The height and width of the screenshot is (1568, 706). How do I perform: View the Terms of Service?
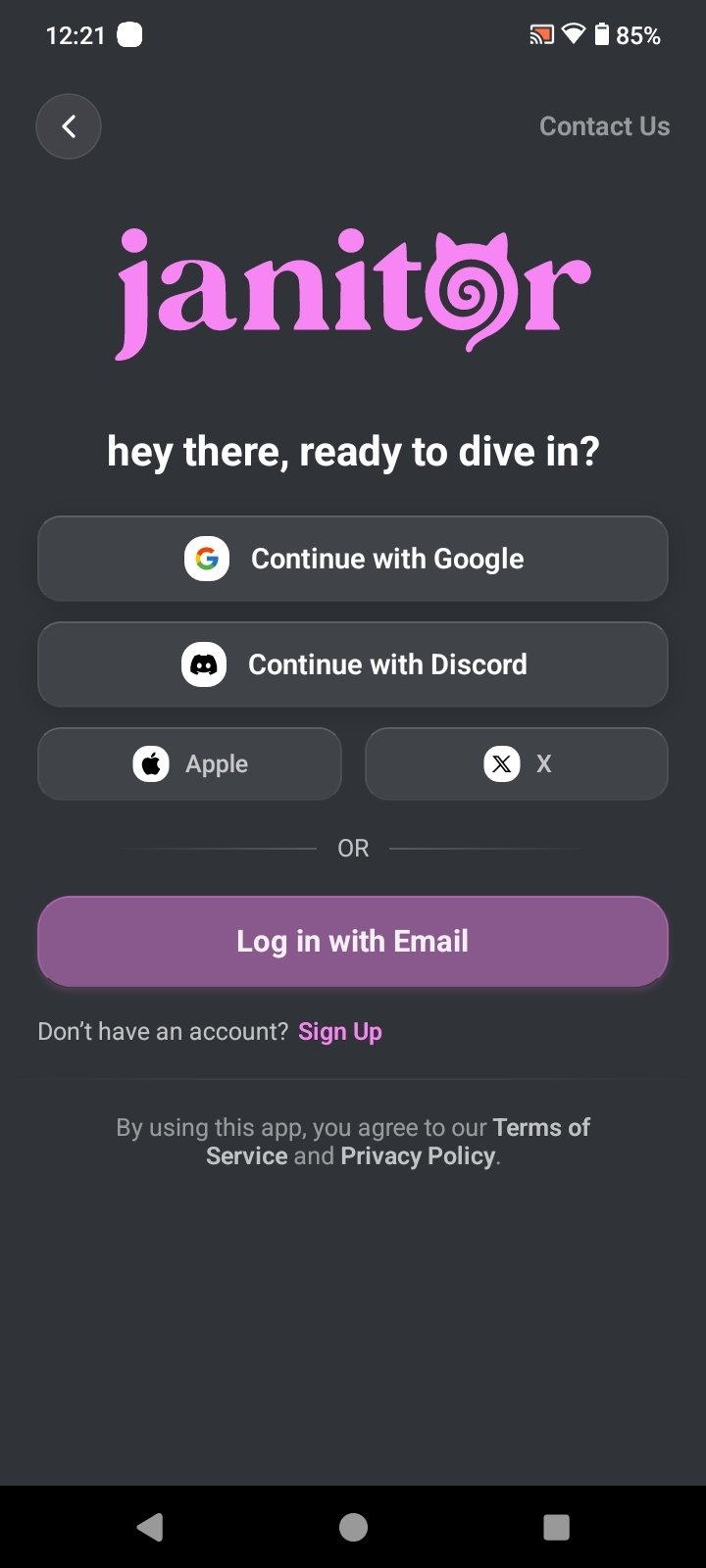tap(540, 1128)
